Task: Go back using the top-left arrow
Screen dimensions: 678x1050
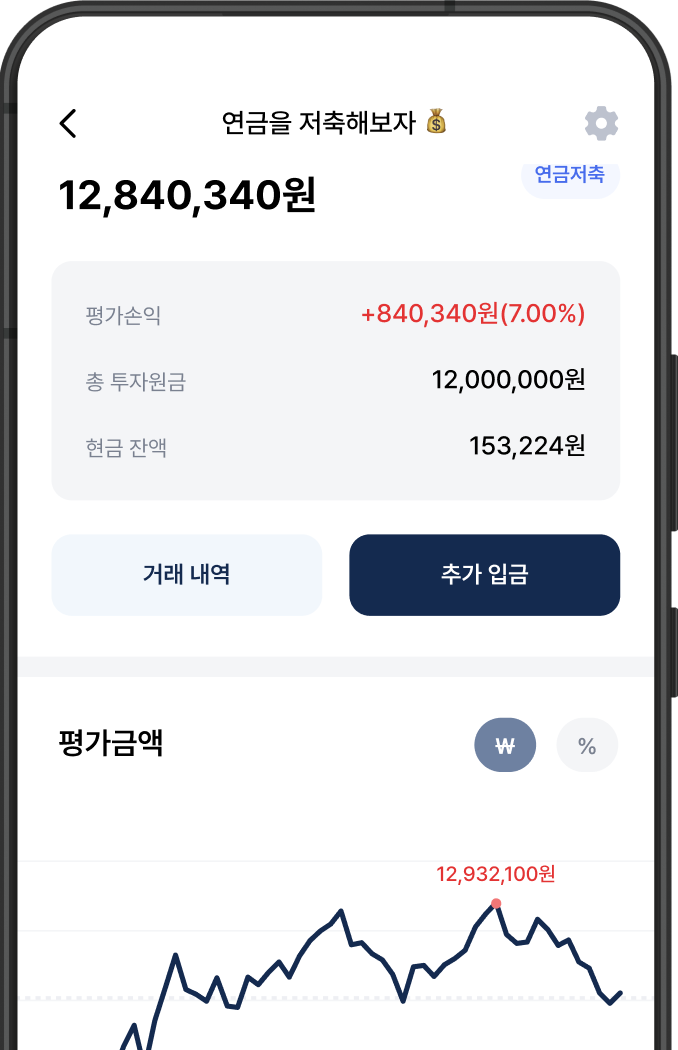Action: 68,123
